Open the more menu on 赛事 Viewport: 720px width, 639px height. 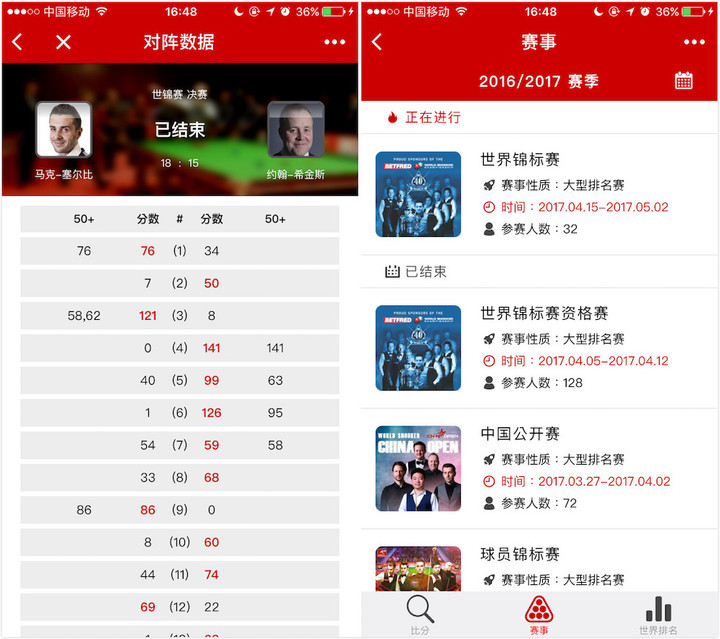(x=694, y=42)
